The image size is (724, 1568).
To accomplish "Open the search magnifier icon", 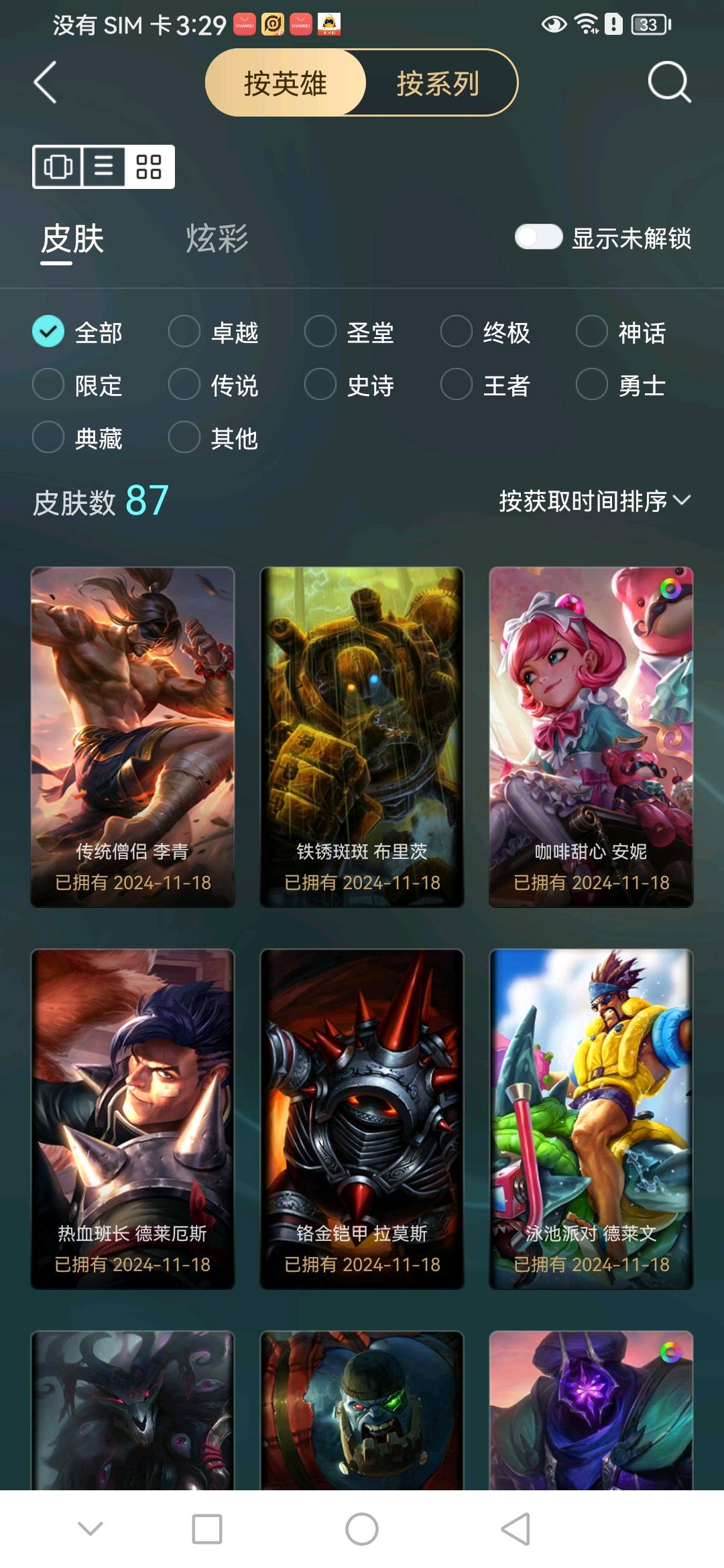I will [x=668, y=82].
